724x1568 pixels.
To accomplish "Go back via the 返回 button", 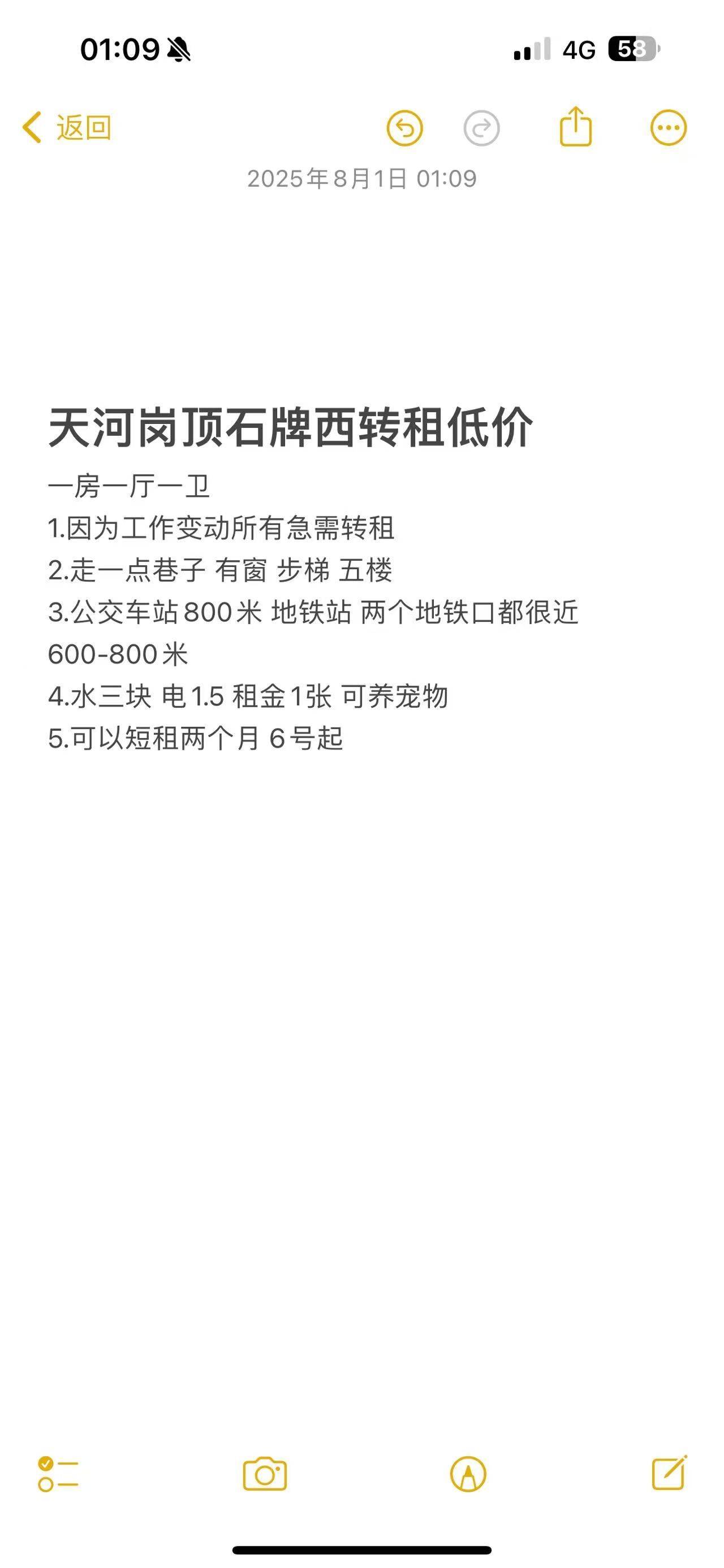I will (x=66, y=128).
